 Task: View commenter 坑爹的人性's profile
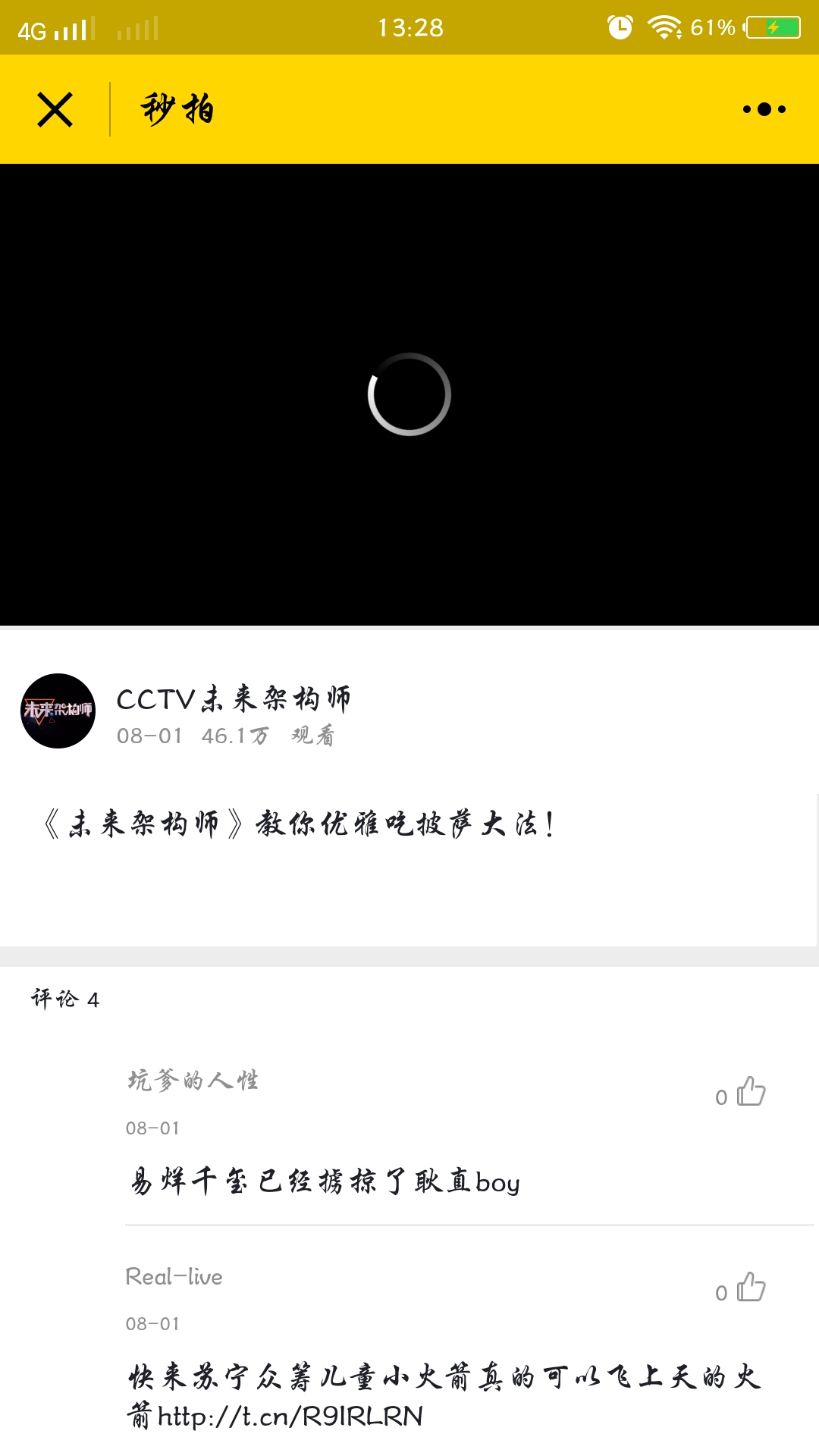(x=193, y=1080)
